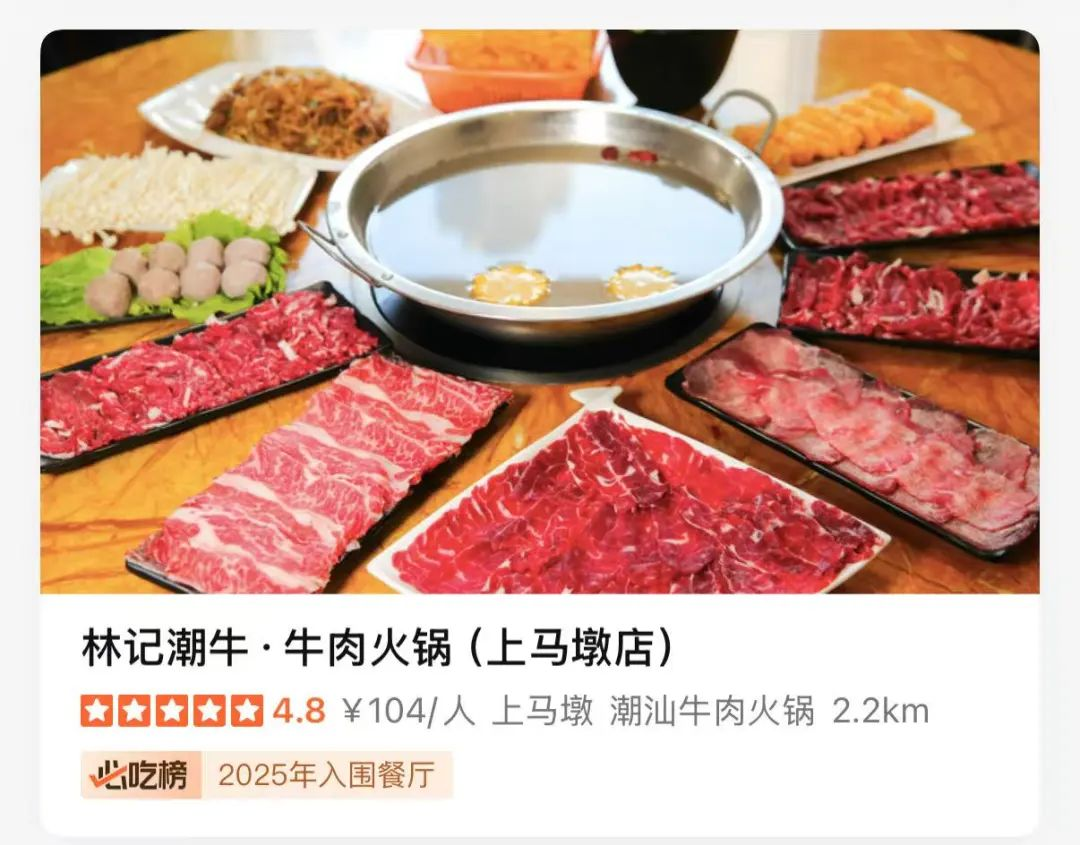The height and width of the screenshot is (845, 1080).
Task: Tap the 必吃榜 2025年入围餐厅 badge
Action: click(266, 775)
